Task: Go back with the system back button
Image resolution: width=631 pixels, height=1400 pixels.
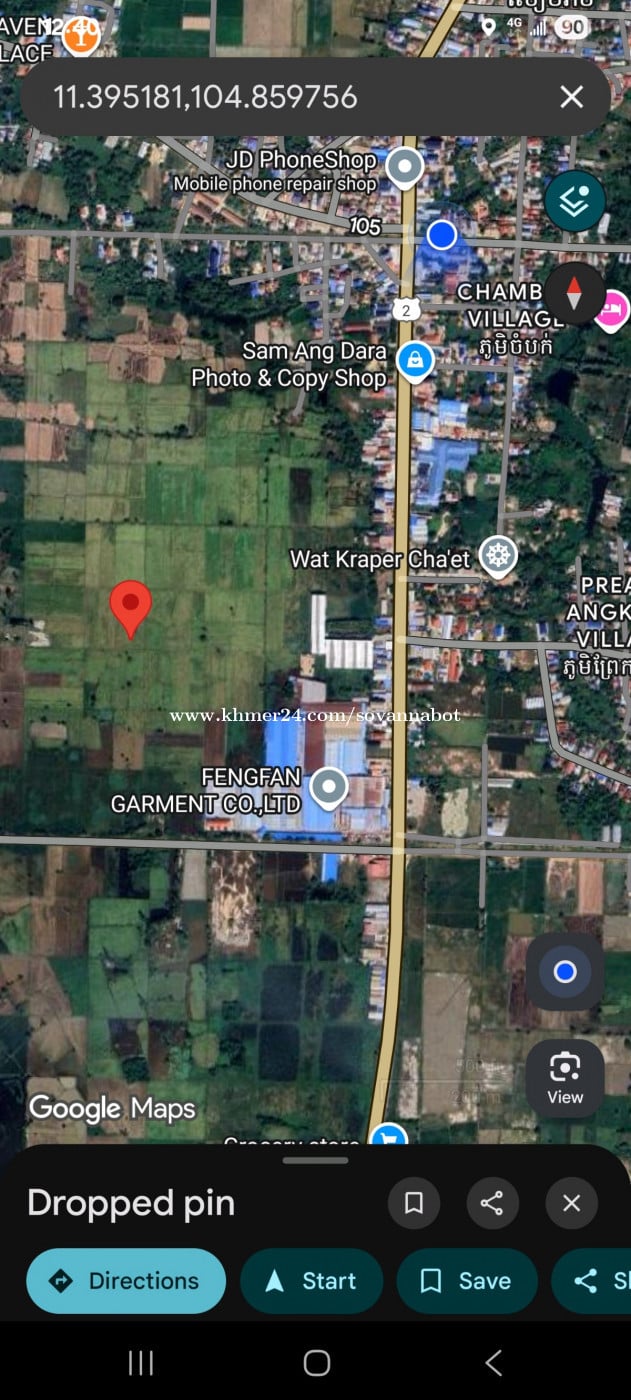Action: [x=493, y=1362]
